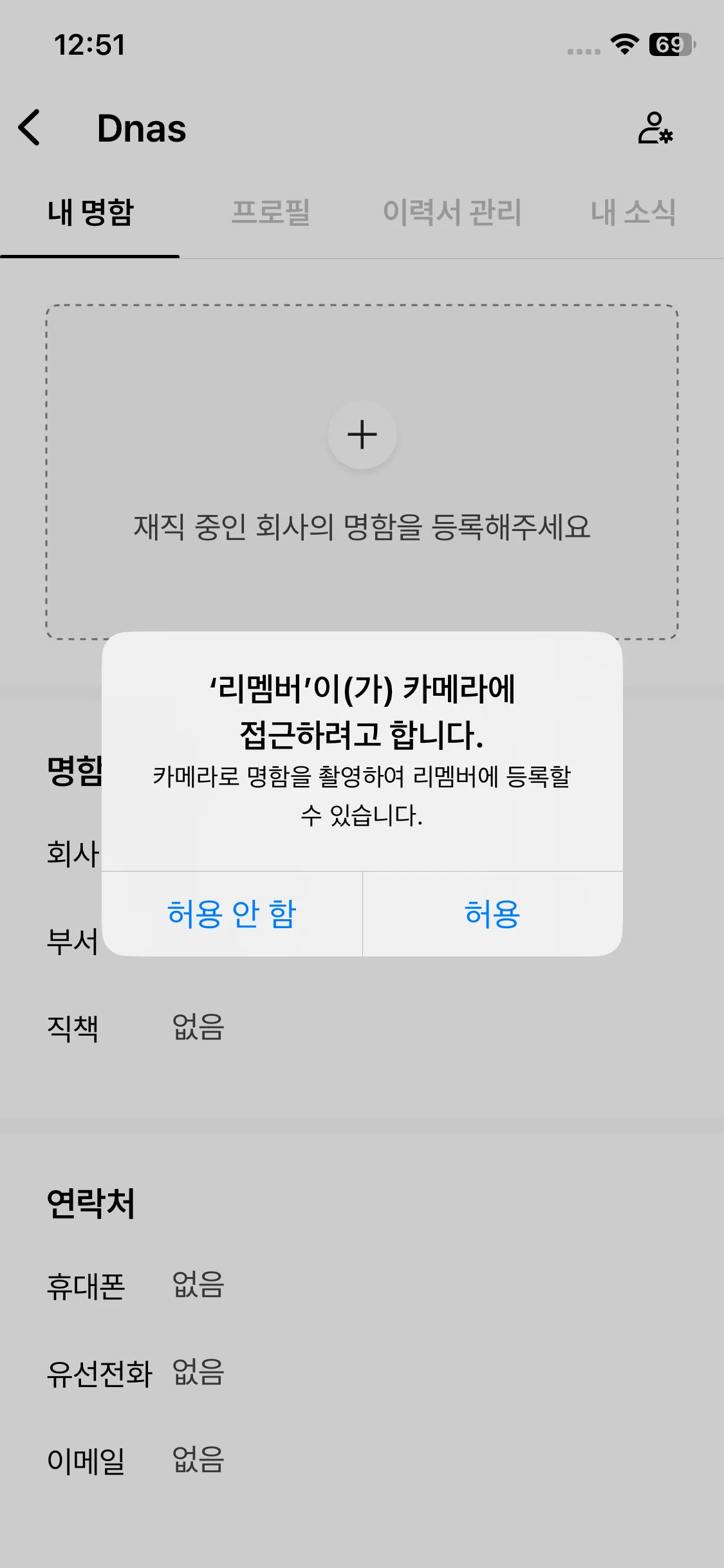Image resolution: width=724 pixels, height=1568 pixels.
Task: Select the 내 명함 tab
Action: (90, 212)
